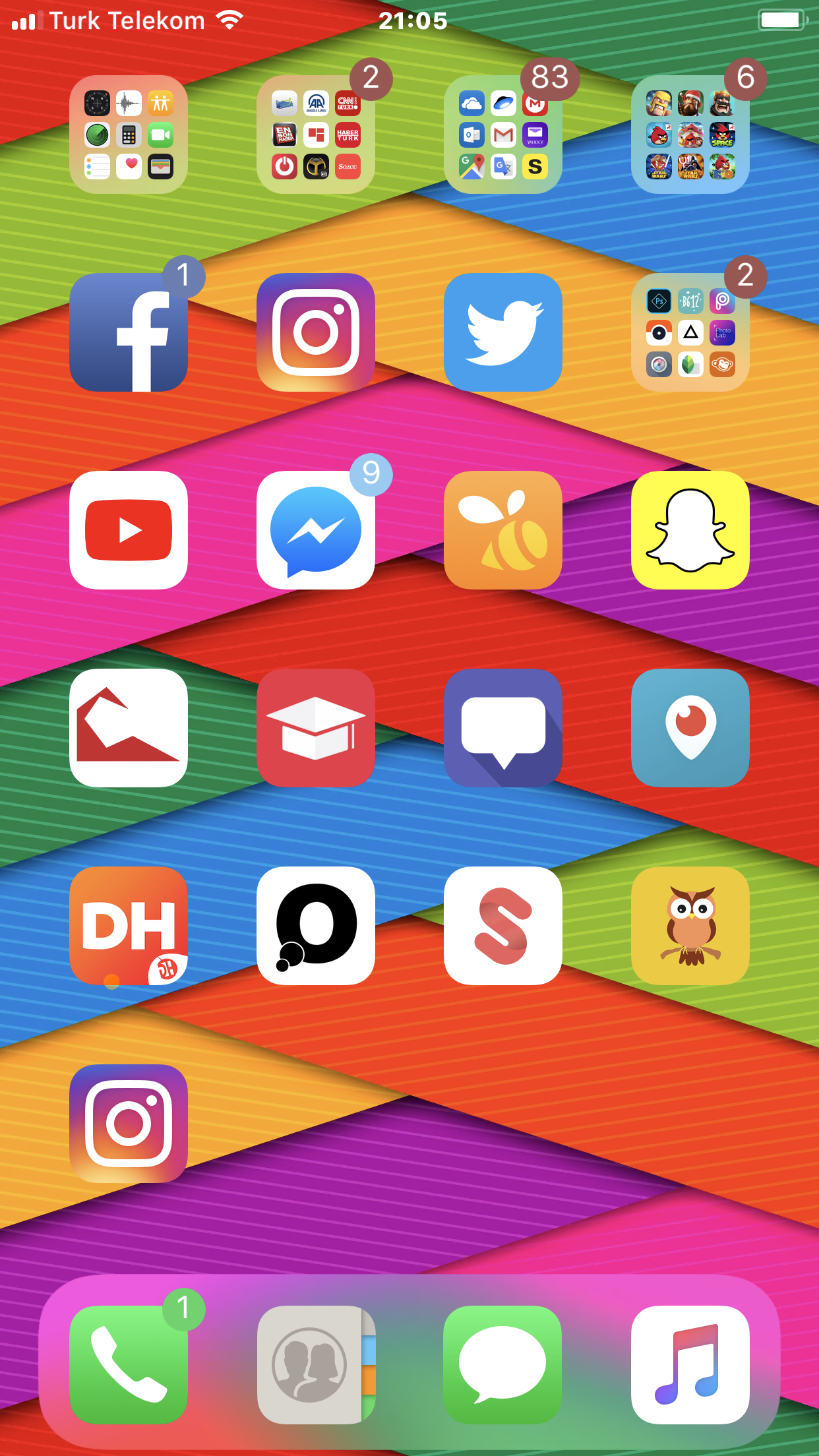The width and height of the screenshot is (819, 1456).
Task: Open the purple speech bubble app
Action: click(x=503, y=728)
